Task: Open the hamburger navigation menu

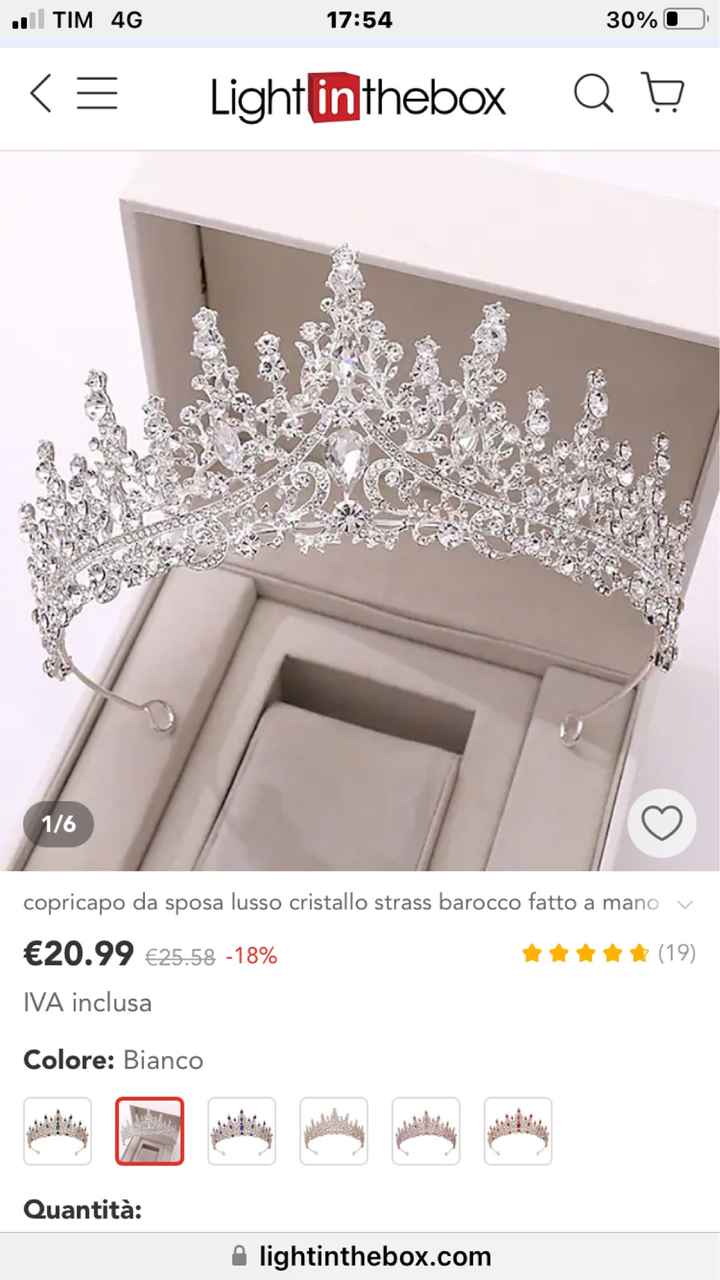Action: click(97, 93)
